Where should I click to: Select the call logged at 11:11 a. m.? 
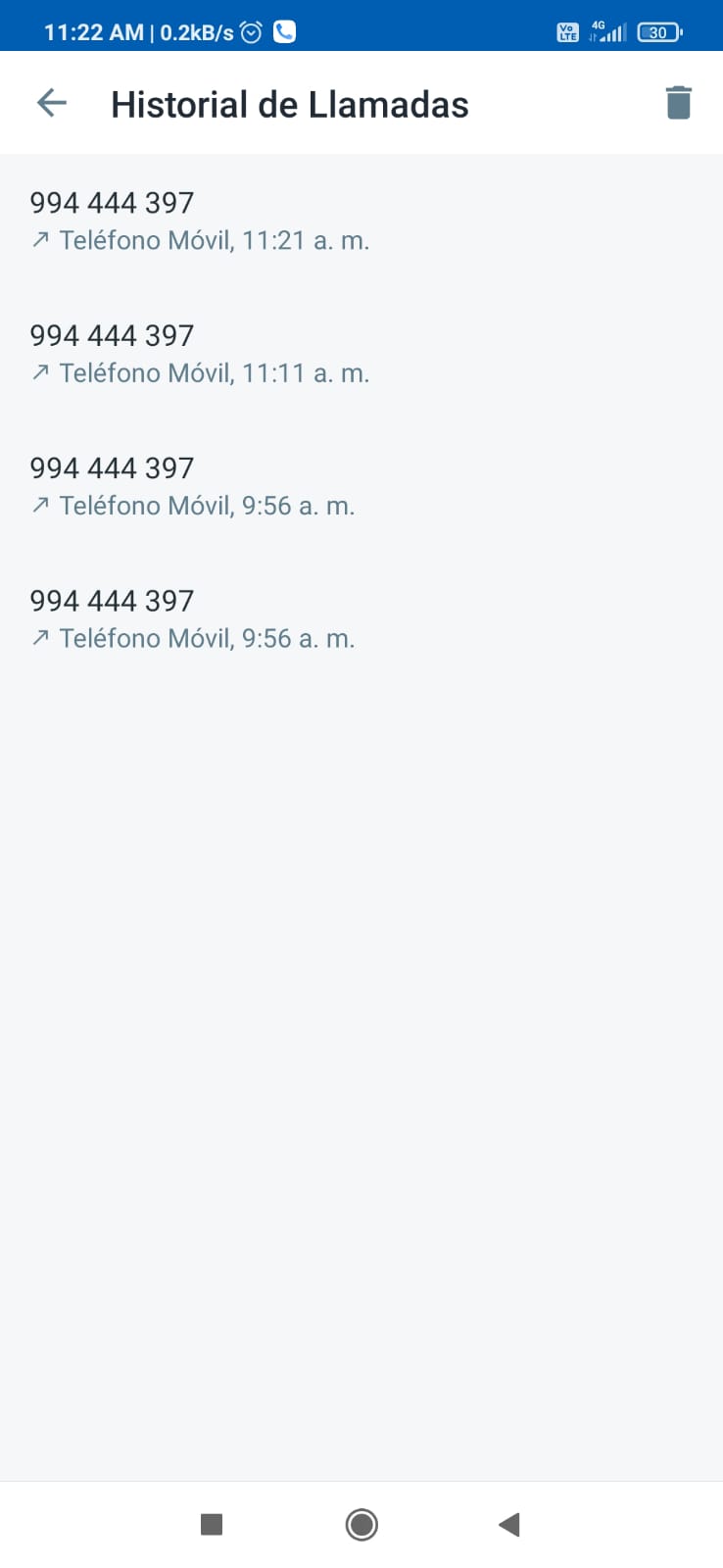pos(361,353)
